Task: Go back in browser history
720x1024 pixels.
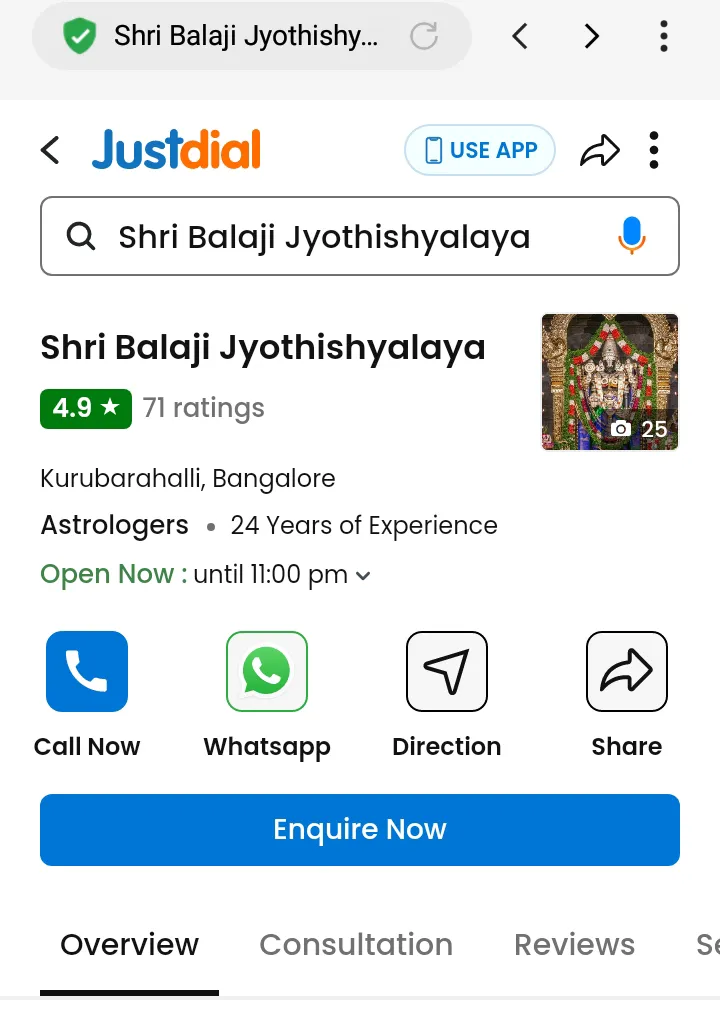Action: pos(519,37)
